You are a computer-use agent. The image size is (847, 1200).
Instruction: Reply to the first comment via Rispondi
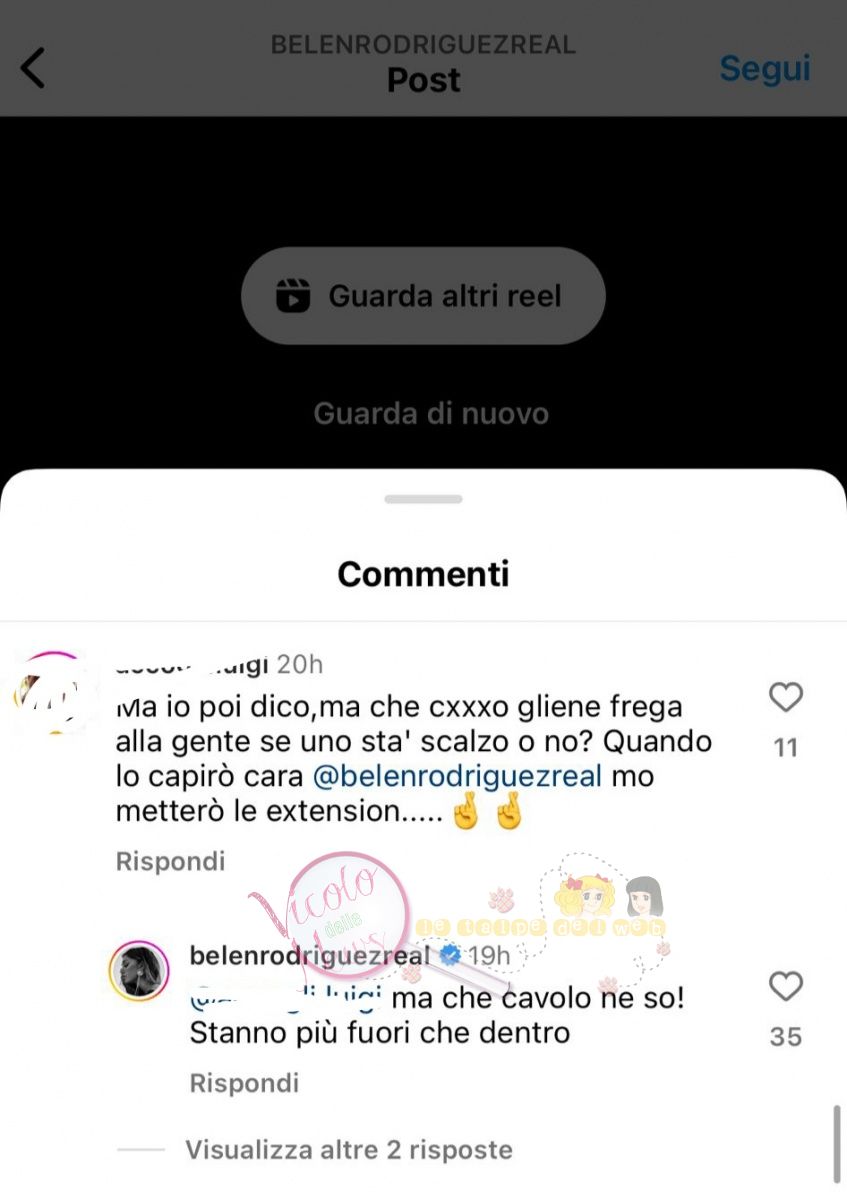click(x=171, y=861)
